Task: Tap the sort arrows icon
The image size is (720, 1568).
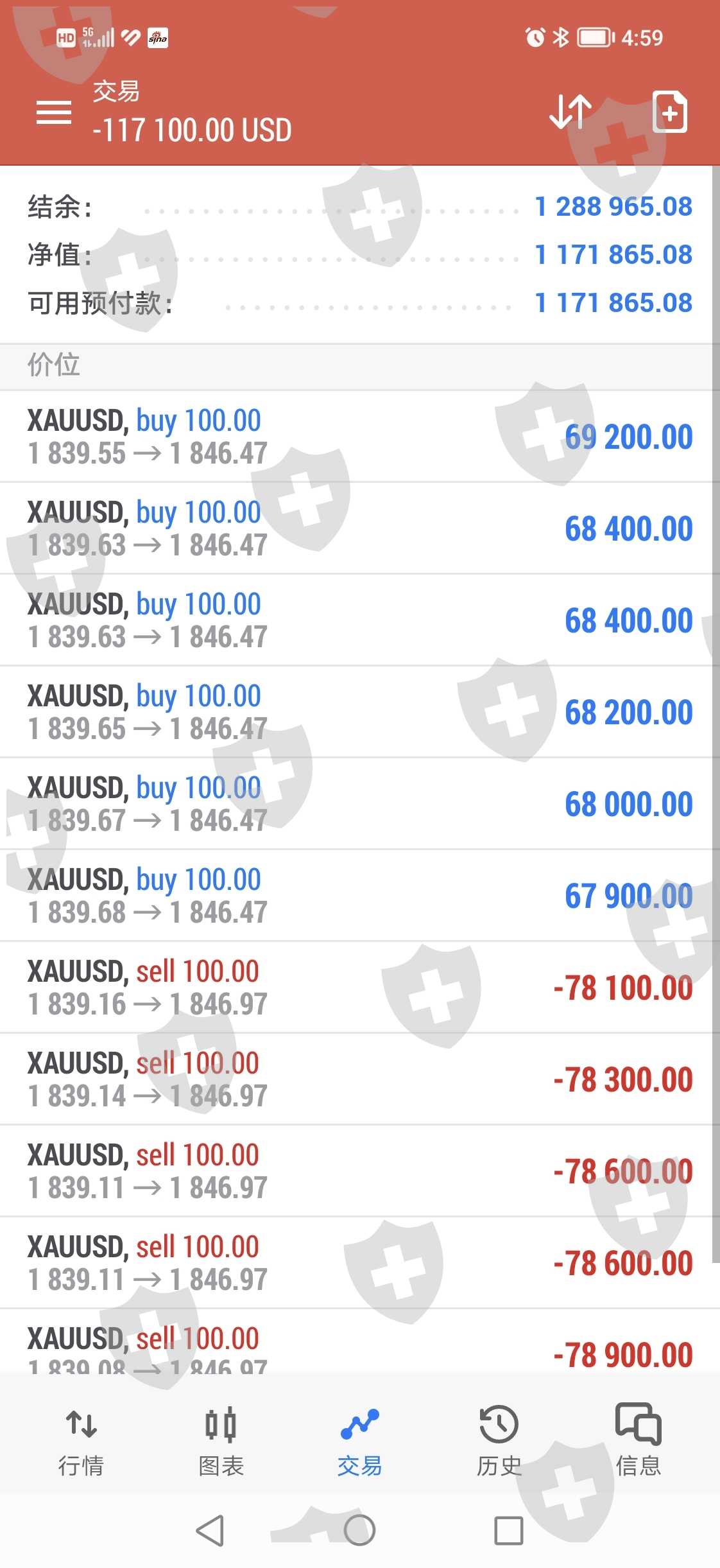Action: [570, 113]
